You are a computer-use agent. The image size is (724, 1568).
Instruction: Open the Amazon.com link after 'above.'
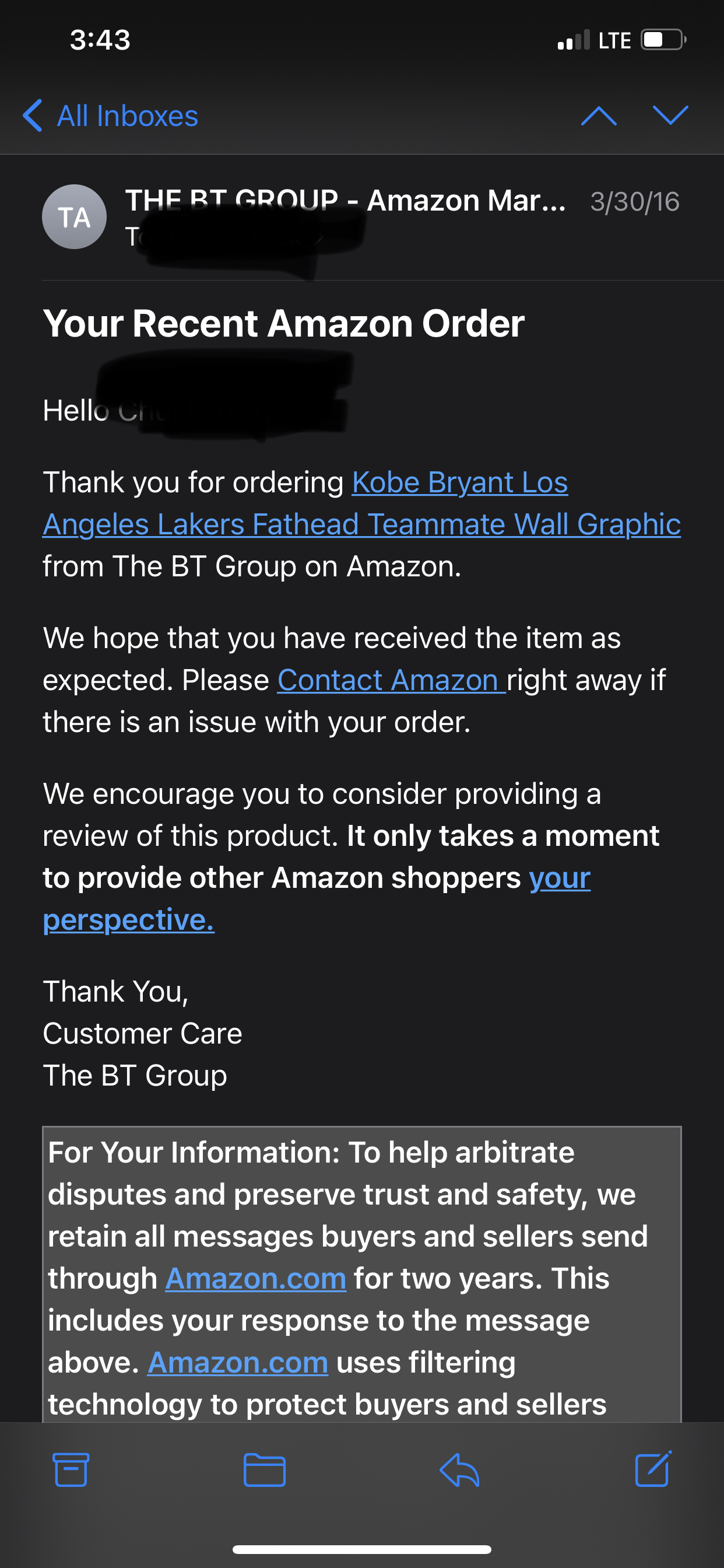238,1362
